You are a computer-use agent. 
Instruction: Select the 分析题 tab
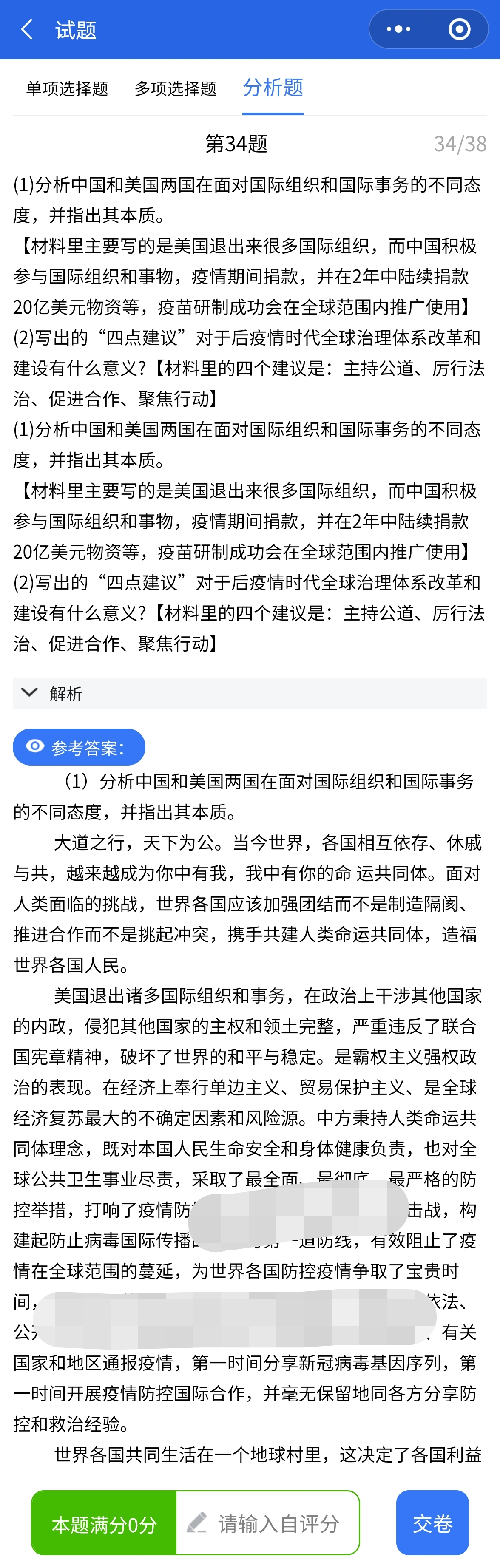pyautogui.click(x=273, y=88)
